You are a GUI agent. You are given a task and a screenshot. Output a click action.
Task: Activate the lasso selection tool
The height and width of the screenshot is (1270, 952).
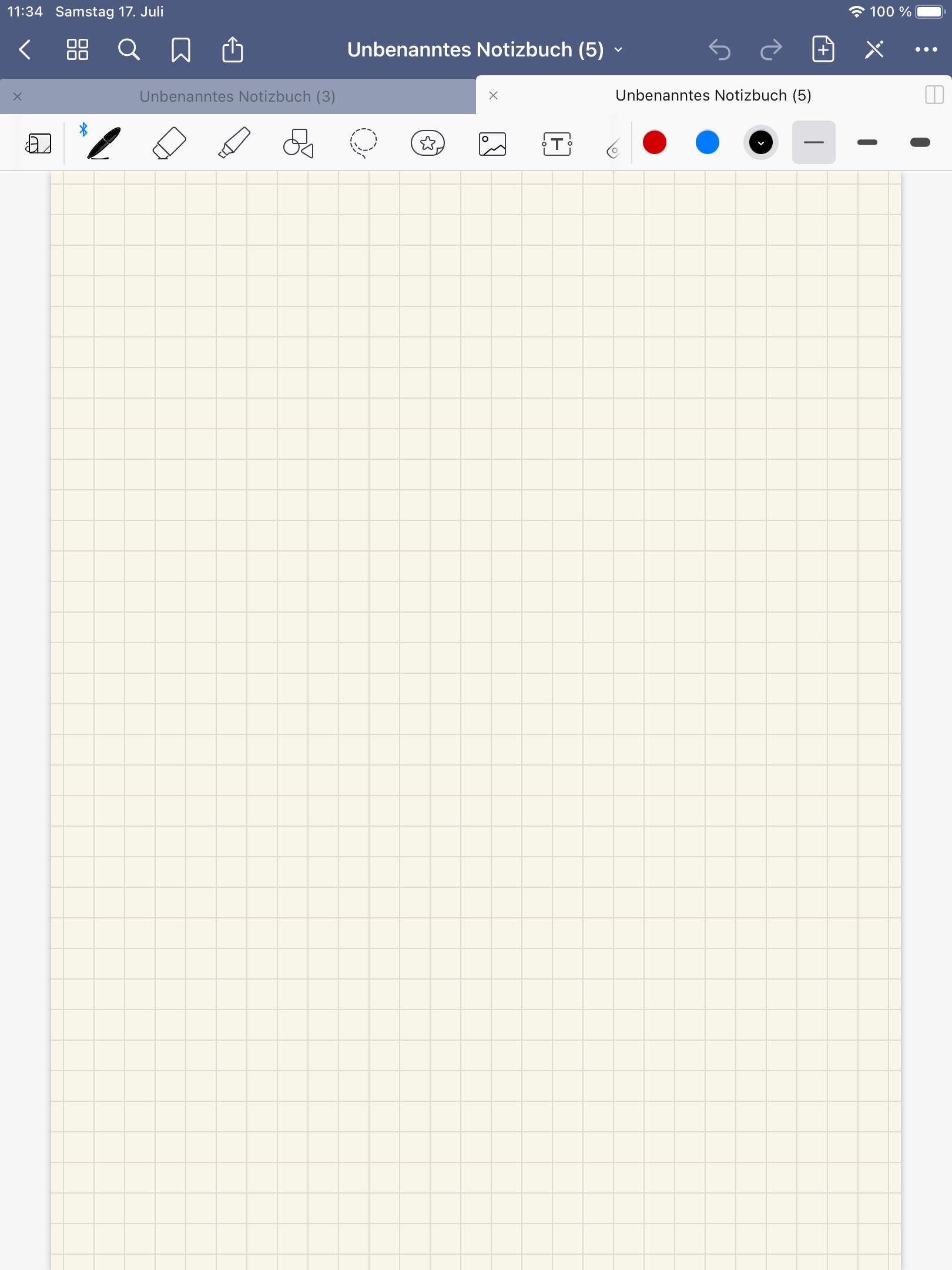click(x=363, y=143)
